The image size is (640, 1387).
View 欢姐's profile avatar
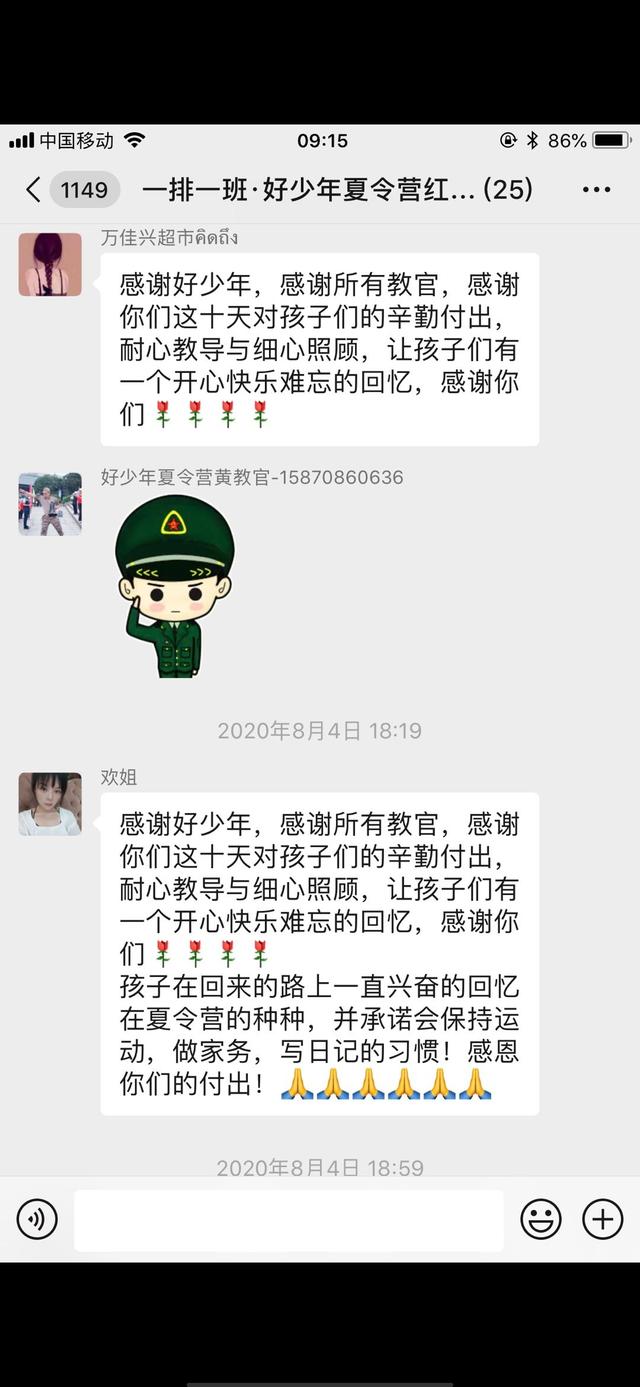click(50, 804)
